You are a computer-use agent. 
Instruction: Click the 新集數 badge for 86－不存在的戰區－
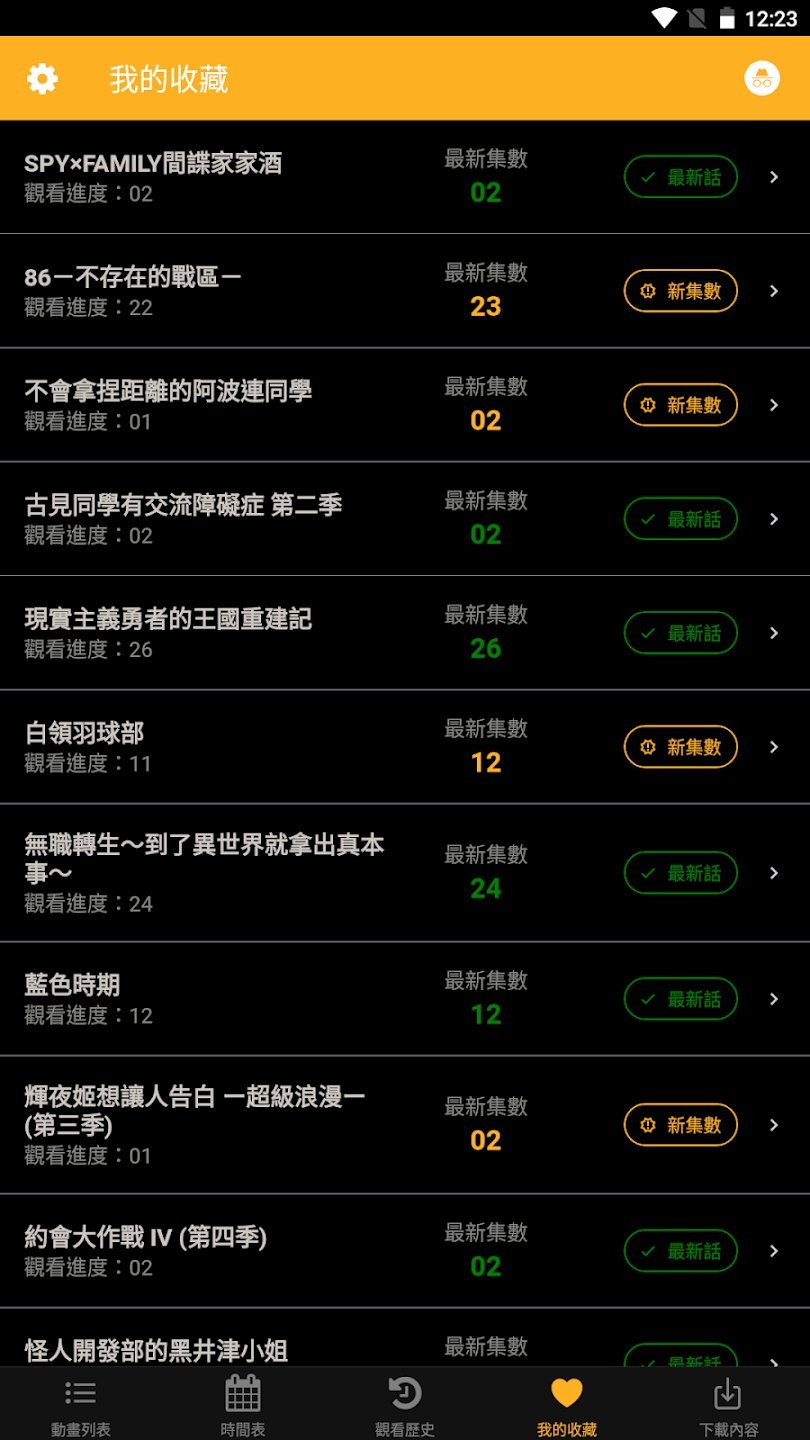[680, 291]
